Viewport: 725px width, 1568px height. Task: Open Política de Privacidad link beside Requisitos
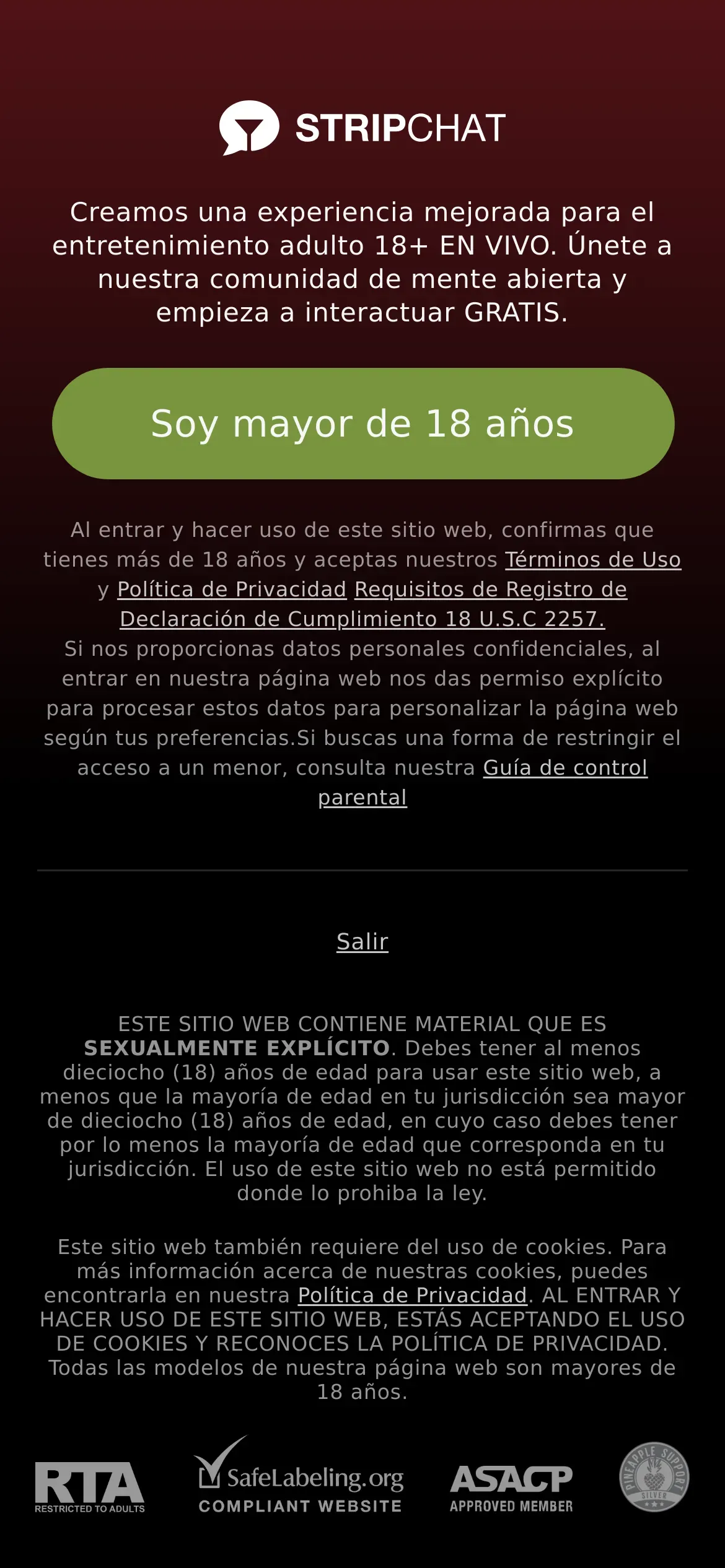(232, 589)
